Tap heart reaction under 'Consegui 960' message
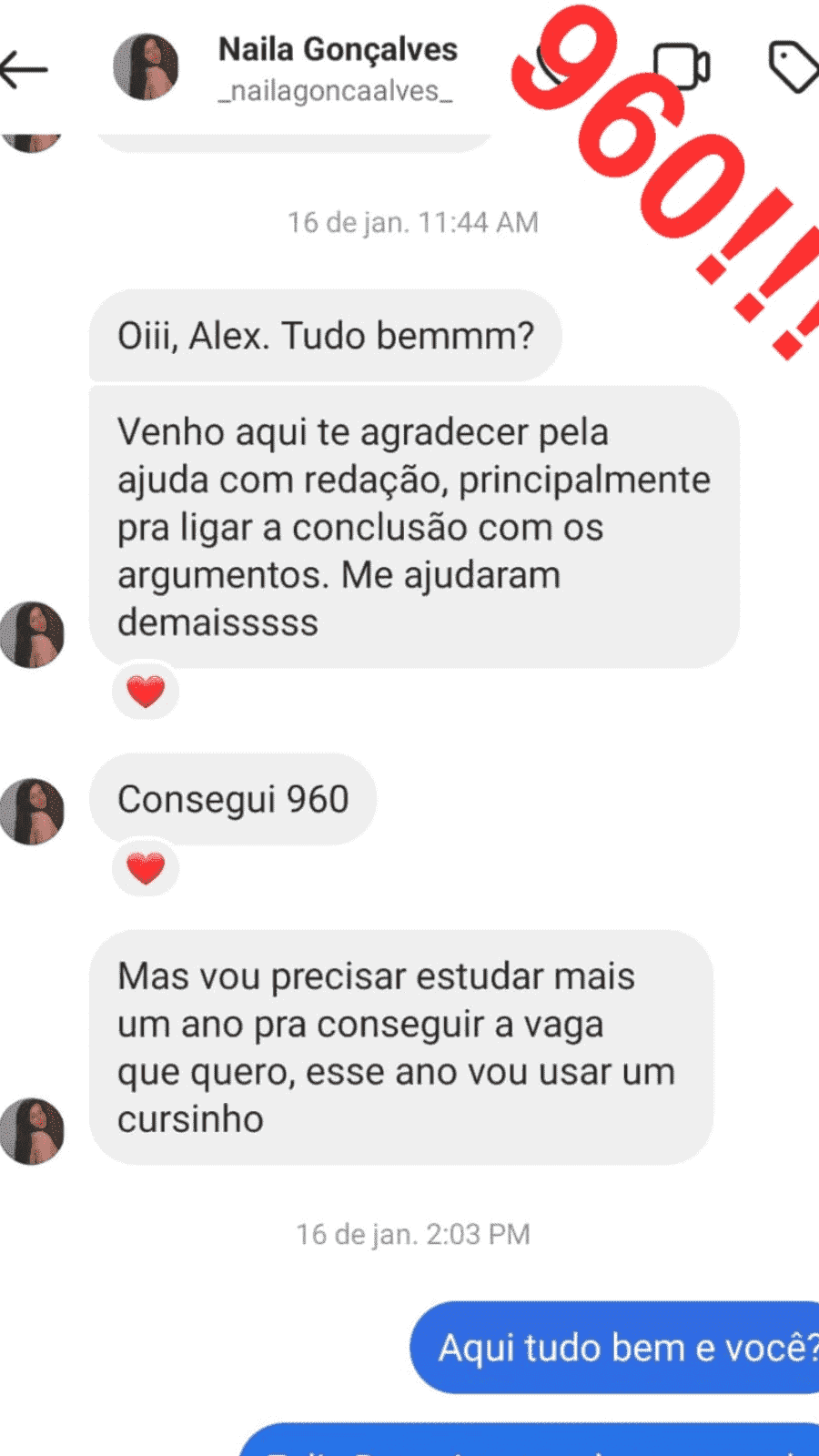 pos(146,868)
